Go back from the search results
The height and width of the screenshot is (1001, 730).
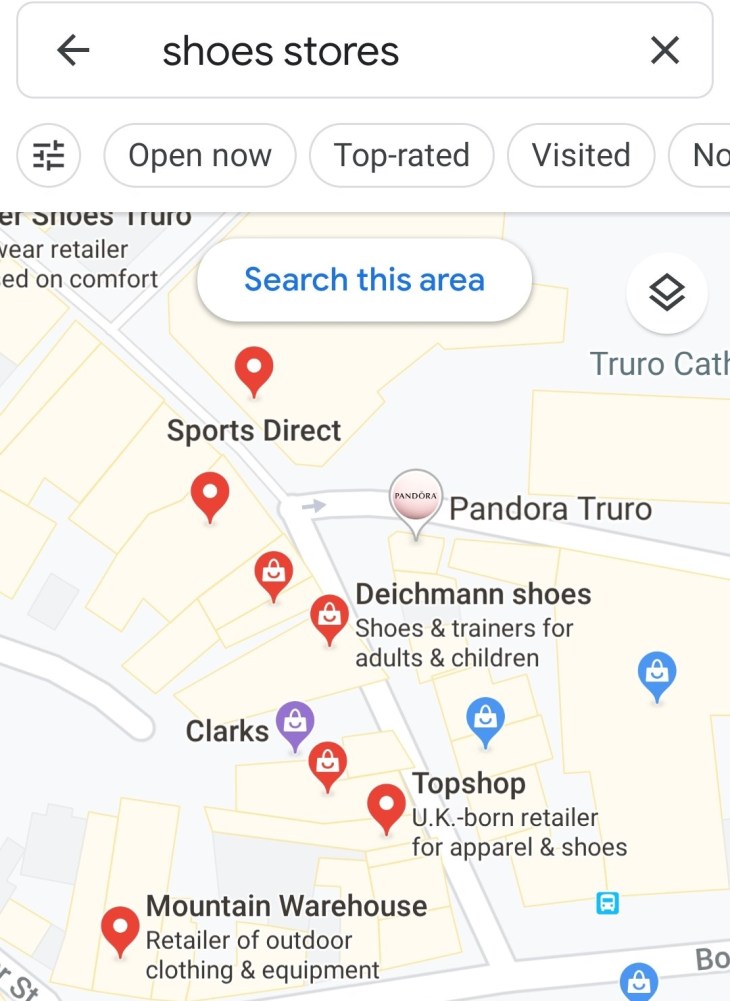click(x=73, y=50)
